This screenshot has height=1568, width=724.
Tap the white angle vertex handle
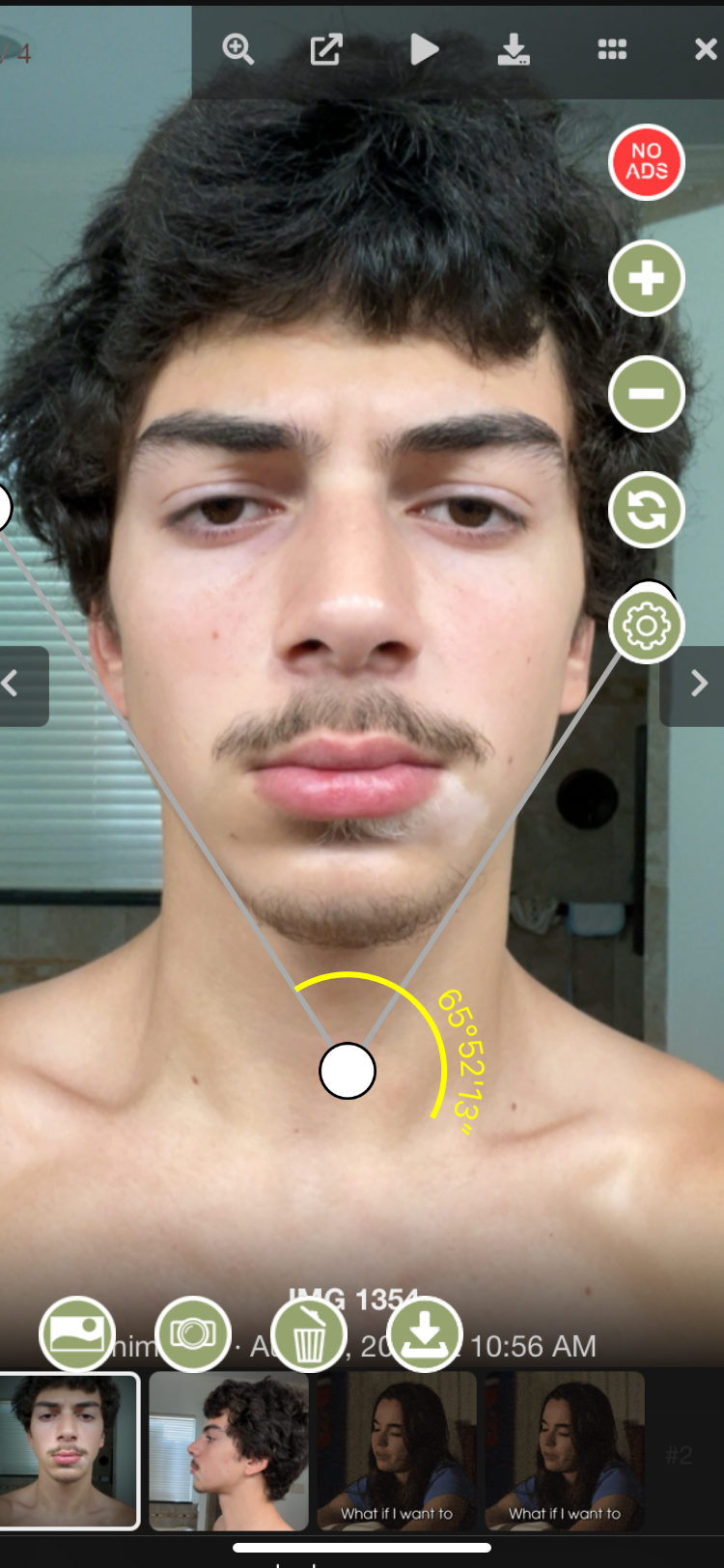coord(348,1071)
